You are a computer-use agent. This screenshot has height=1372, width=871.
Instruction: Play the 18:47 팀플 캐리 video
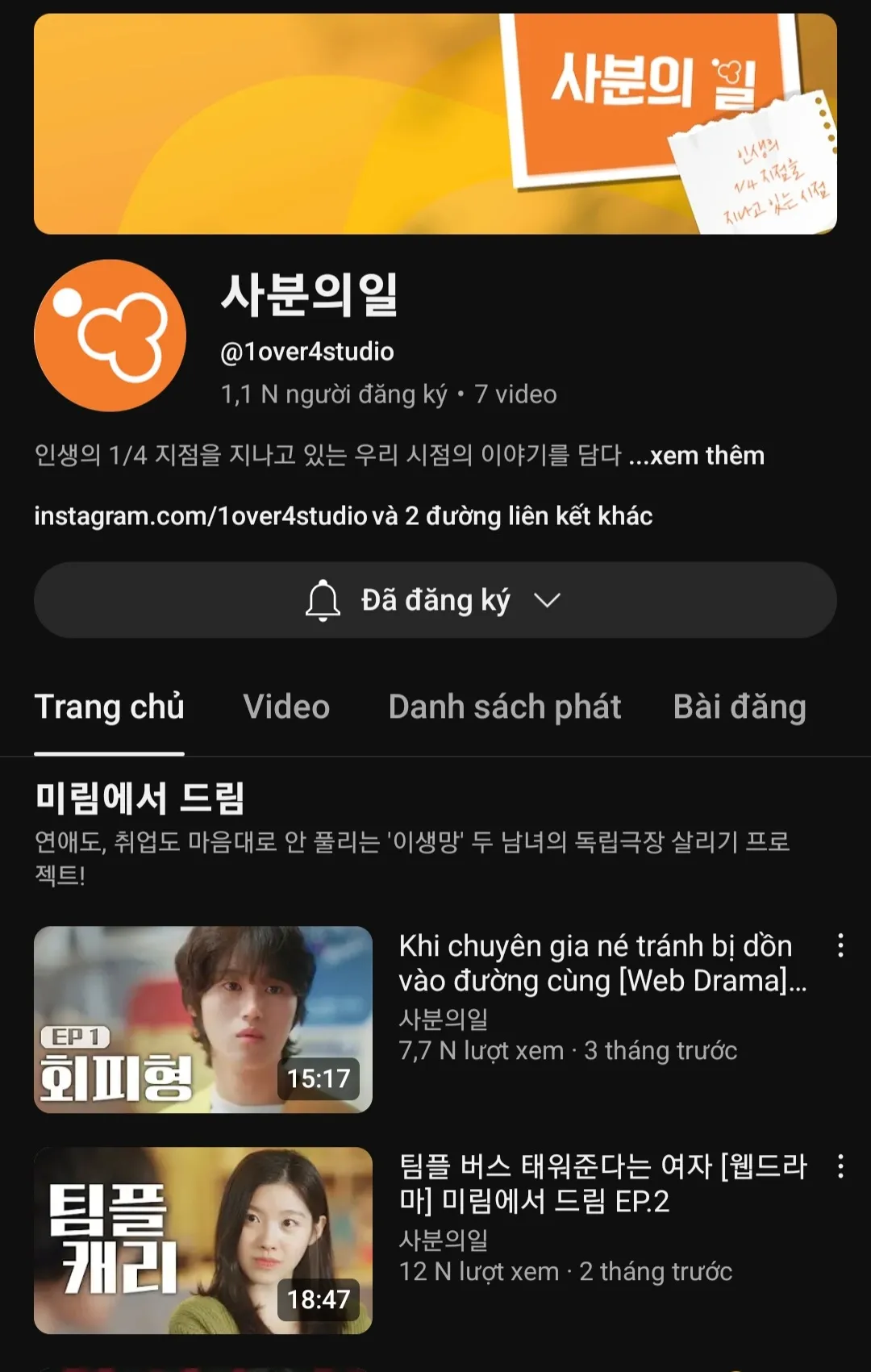pos(203,1241)
